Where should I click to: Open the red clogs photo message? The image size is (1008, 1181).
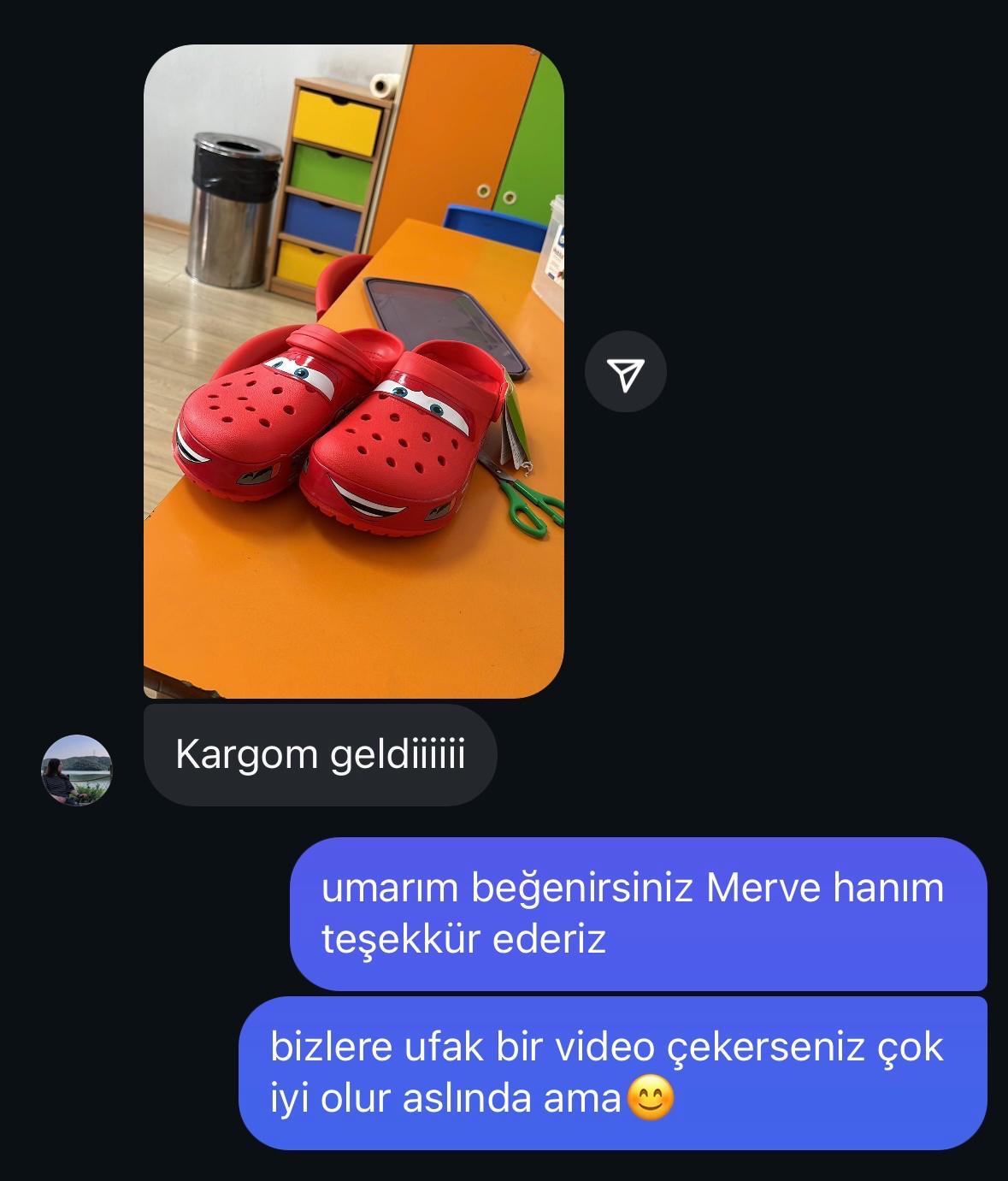pos(353,371)
